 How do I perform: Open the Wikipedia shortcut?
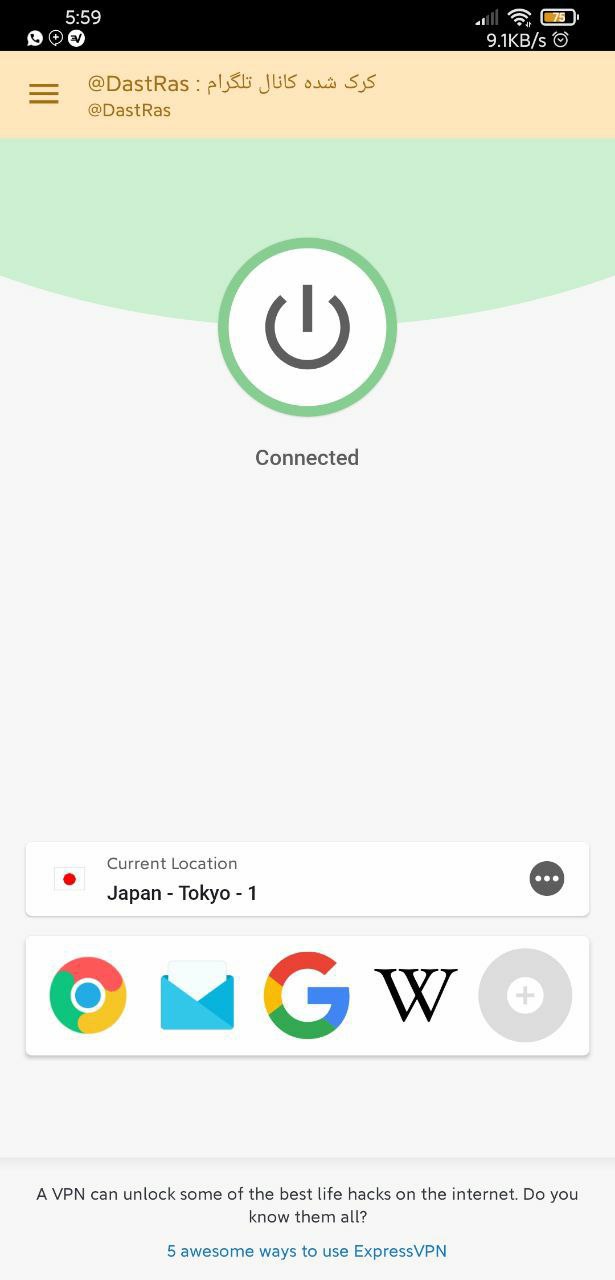tap(415, 995)
